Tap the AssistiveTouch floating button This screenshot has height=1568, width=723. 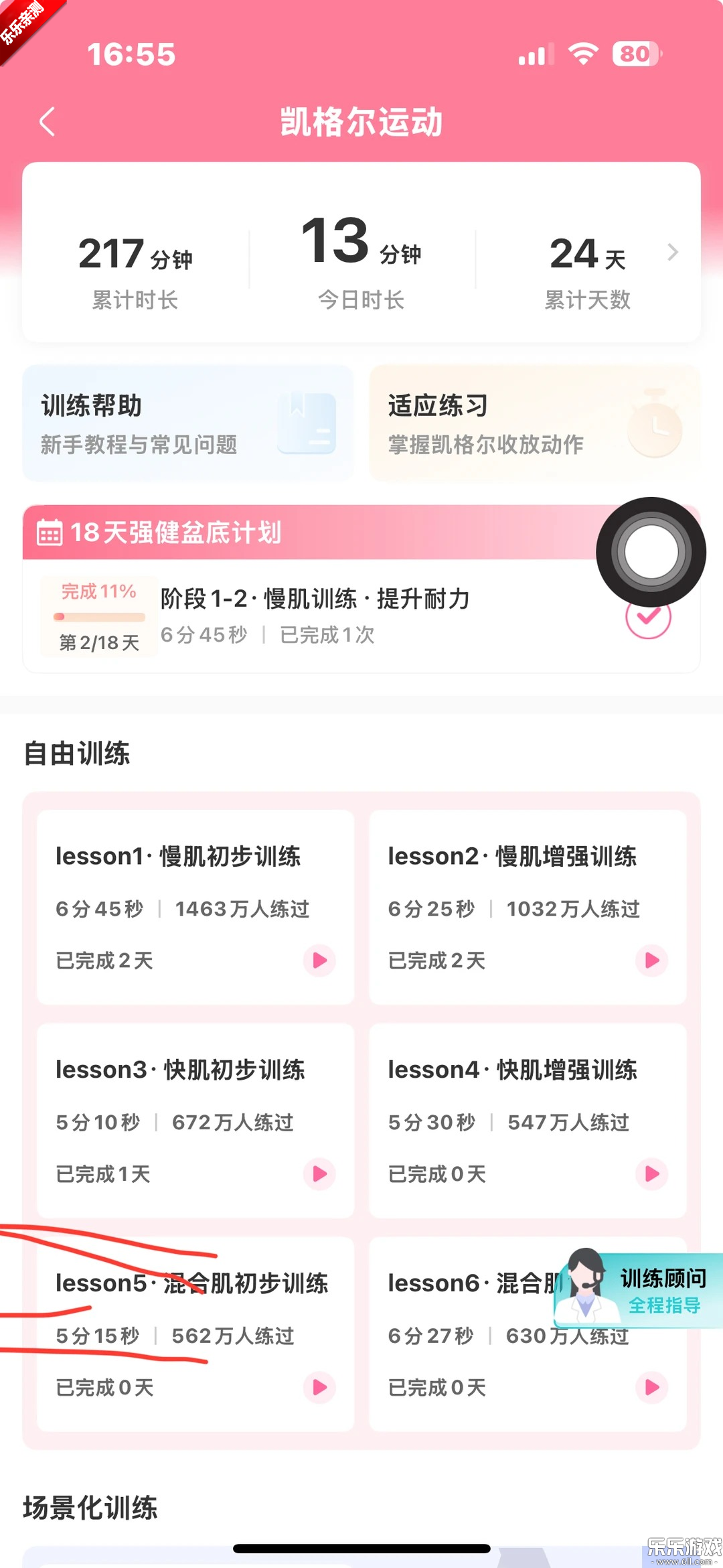(x=651, y=552)
